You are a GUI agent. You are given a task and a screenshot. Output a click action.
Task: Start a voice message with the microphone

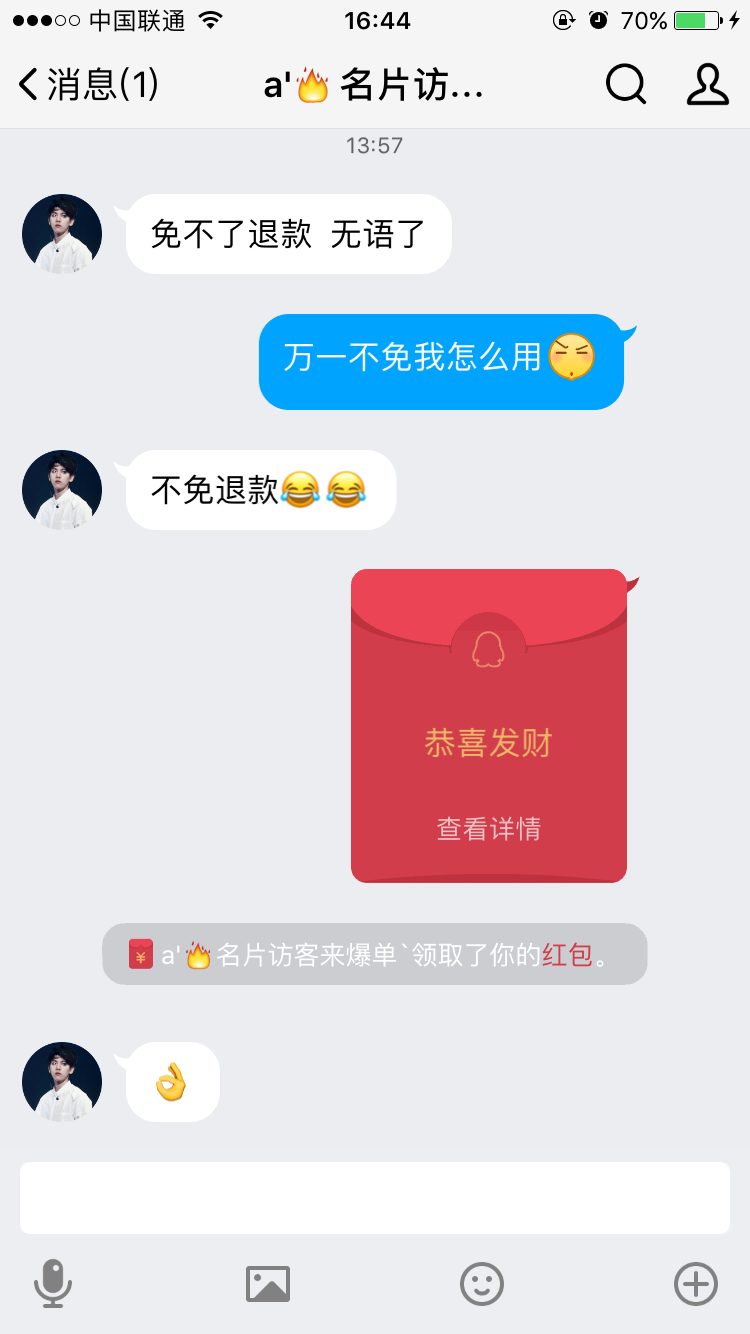[53, 1283]
